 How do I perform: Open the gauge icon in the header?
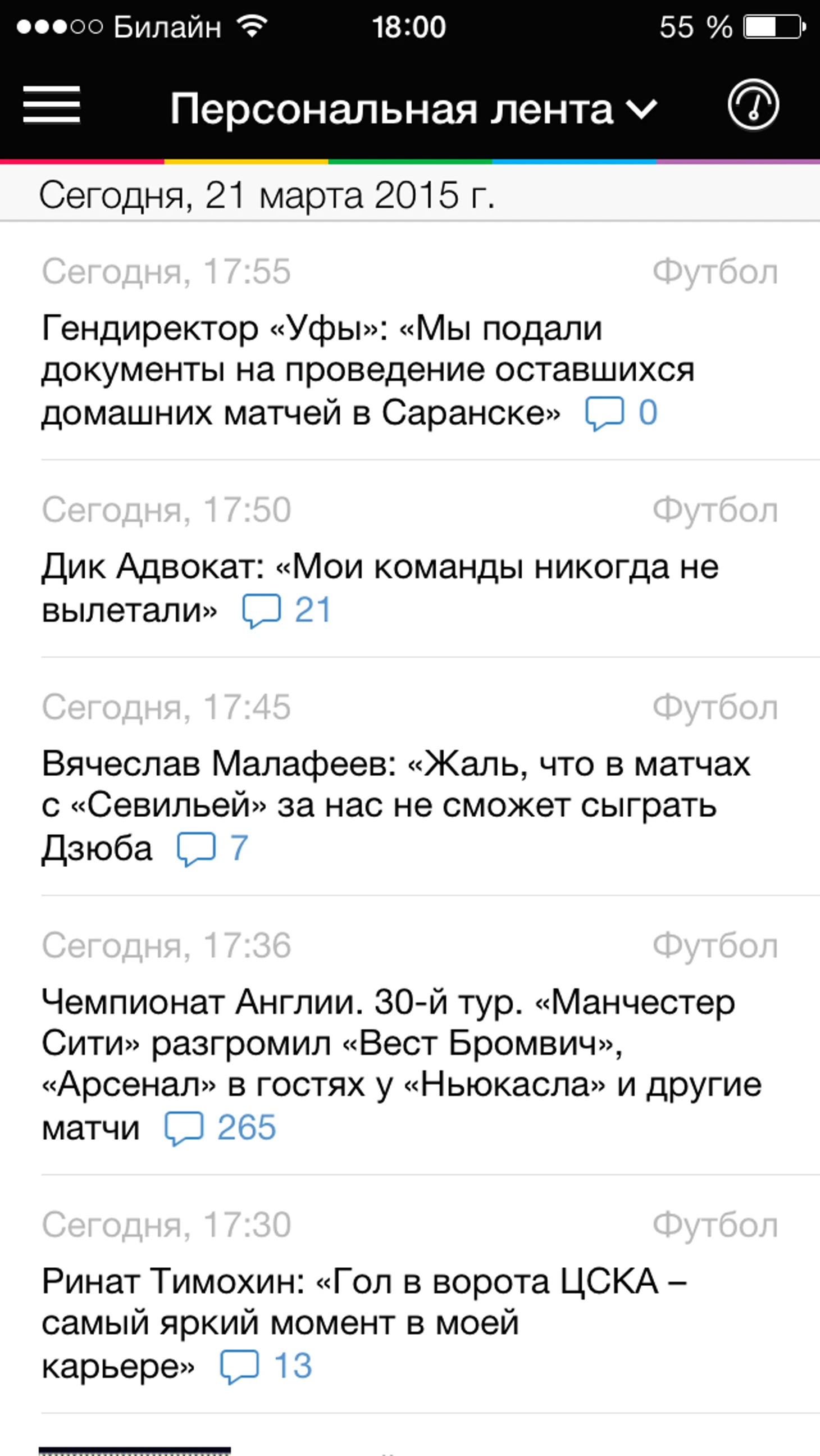753,105
